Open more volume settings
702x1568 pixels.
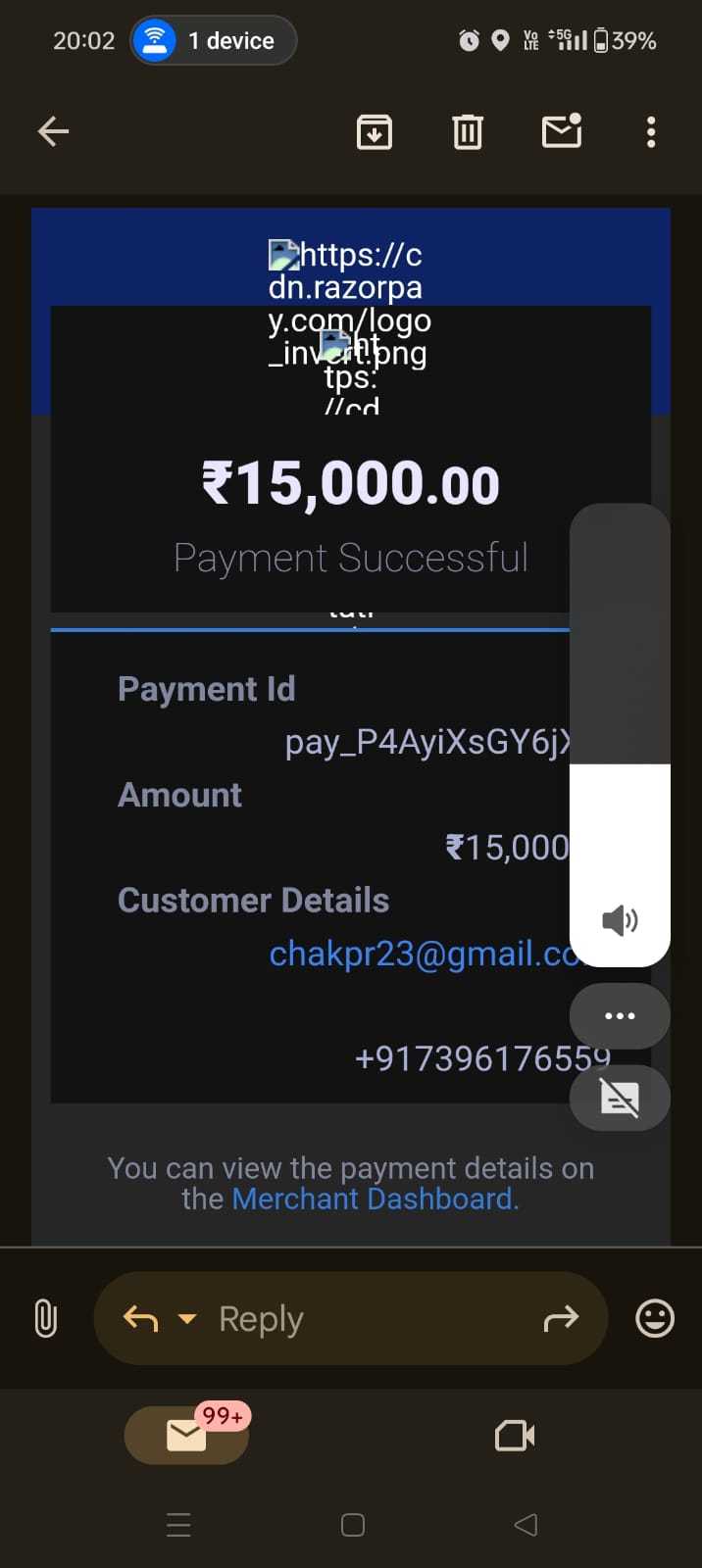tap(620, 1015)
